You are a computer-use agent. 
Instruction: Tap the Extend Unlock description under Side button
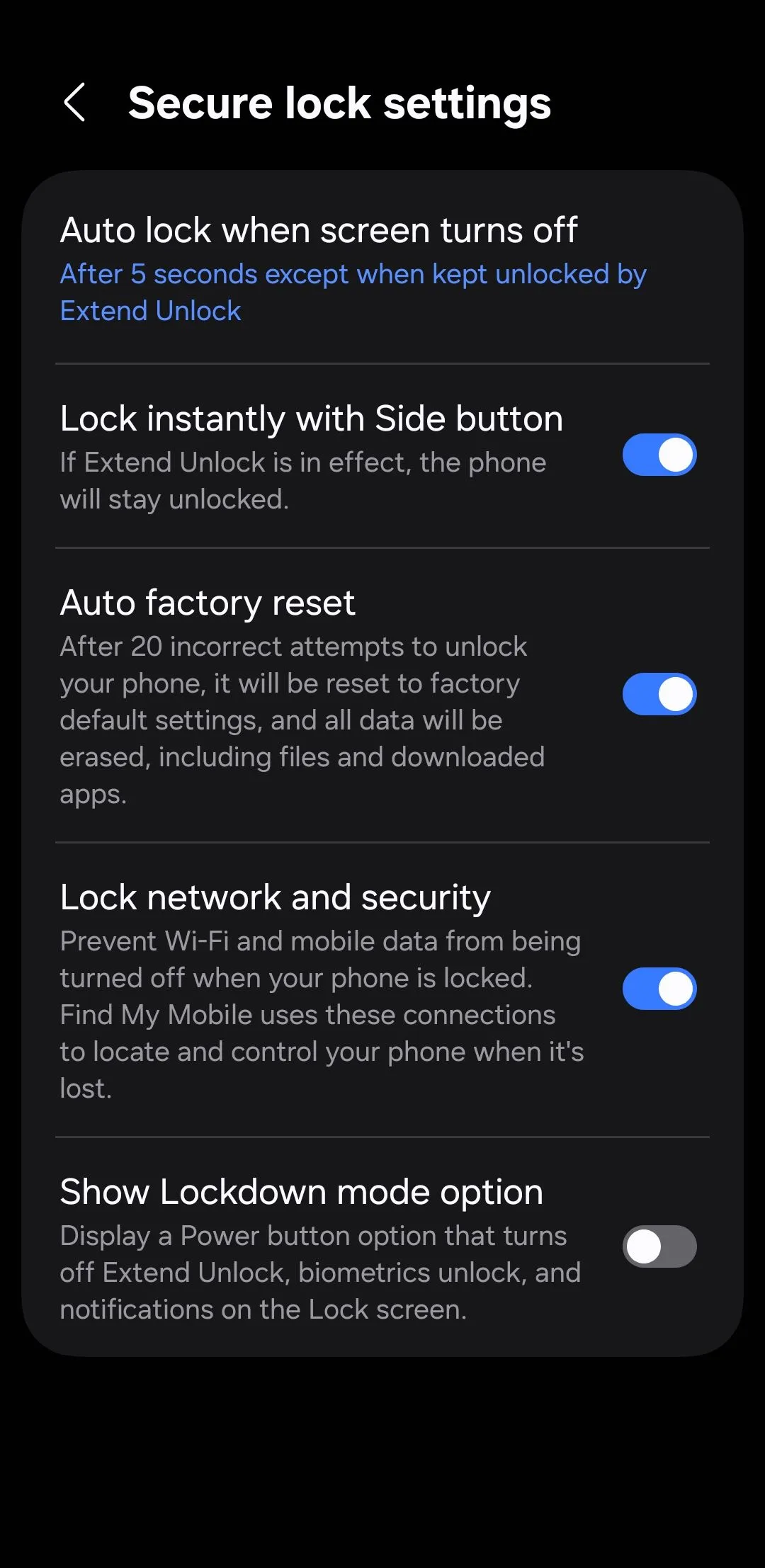303,480
